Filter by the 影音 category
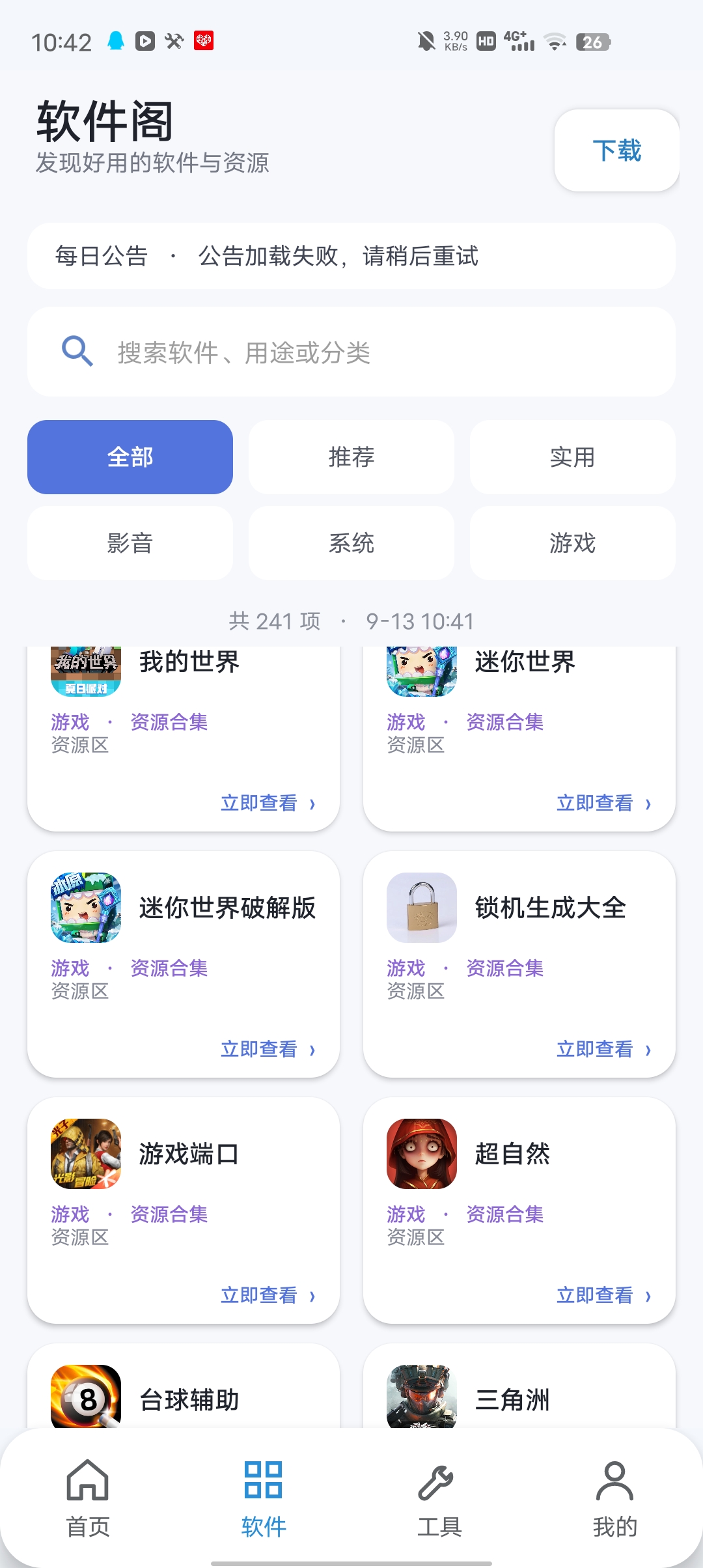Image resolution: width=703 pixels, height=1568 pixels. click(x=130, y=543)
